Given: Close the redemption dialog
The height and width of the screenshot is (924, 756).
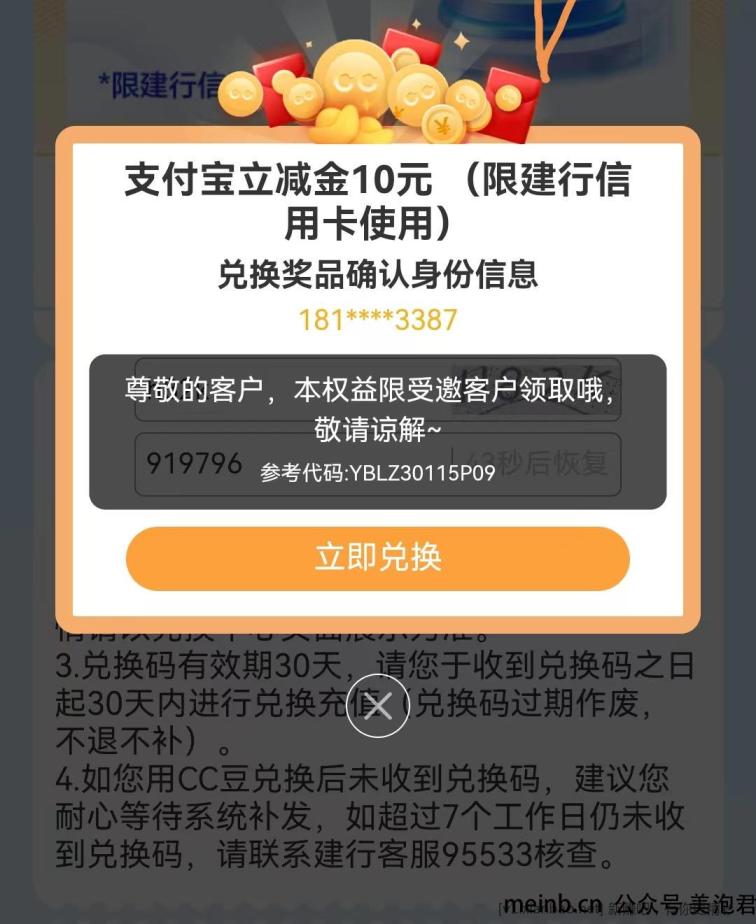Looking at the screenshot, I should pyautogui.click(x=378, y=707).
